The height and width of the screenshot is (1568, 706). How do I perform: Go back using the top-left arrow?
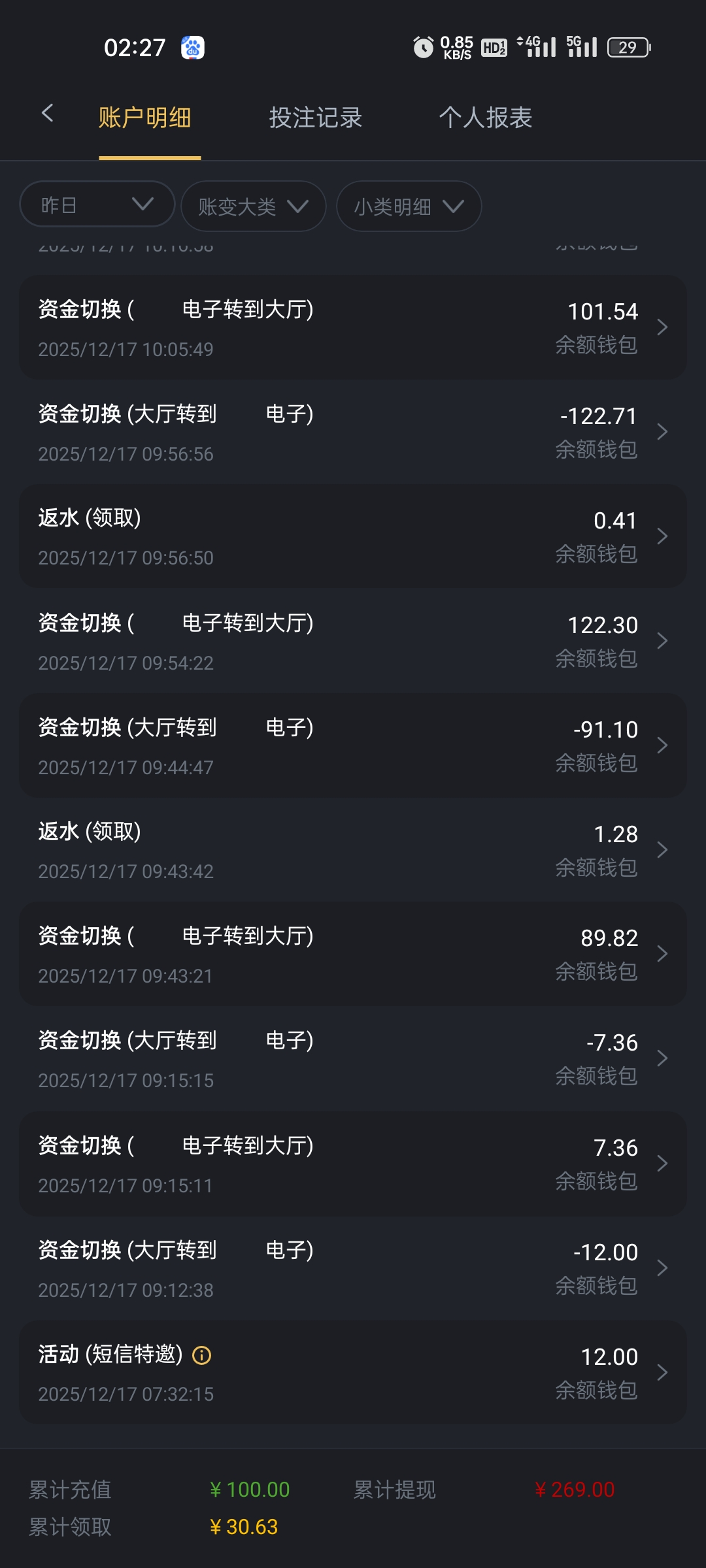click(x=47, y=114)
